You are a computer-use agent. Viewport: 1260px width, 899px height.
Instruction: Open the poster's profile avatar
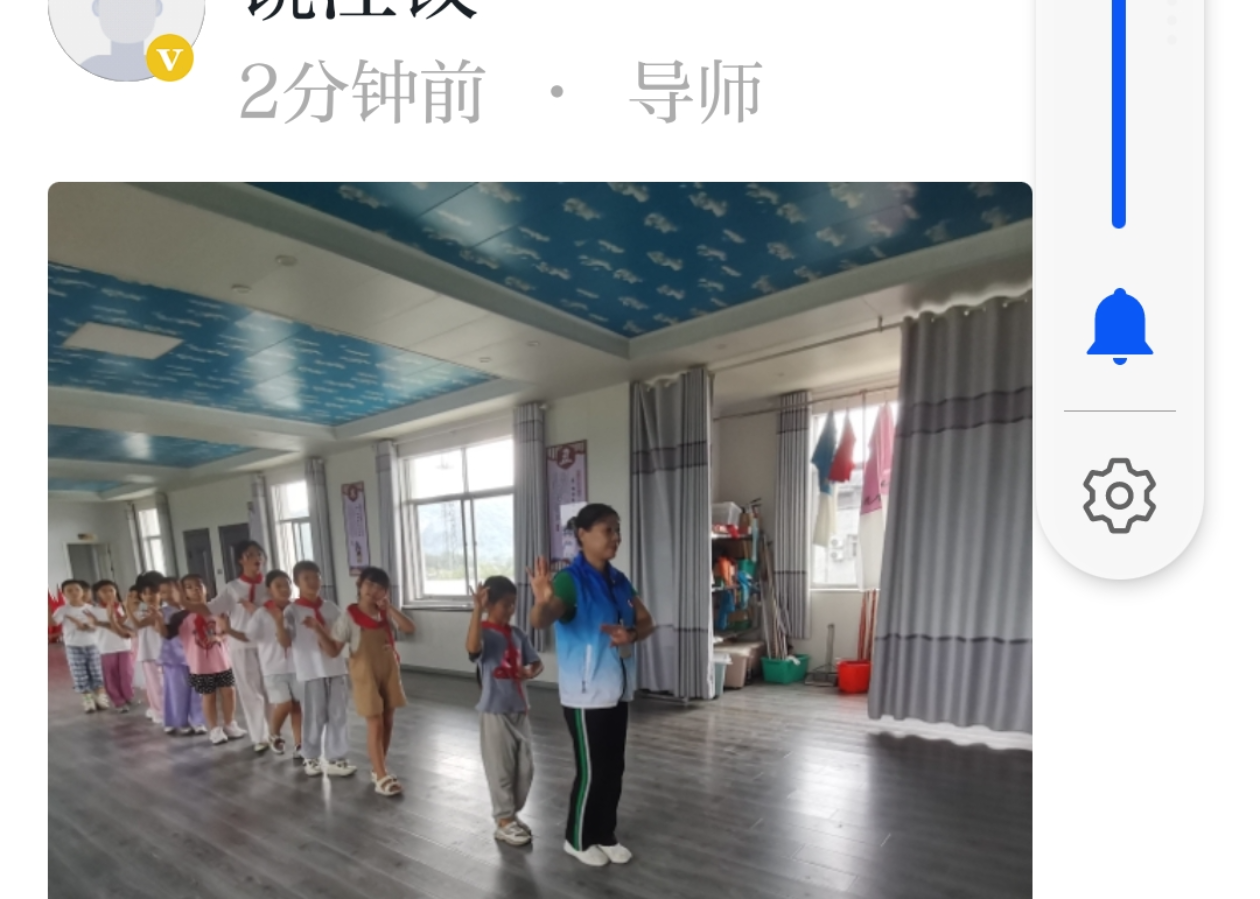click(125, 35)
